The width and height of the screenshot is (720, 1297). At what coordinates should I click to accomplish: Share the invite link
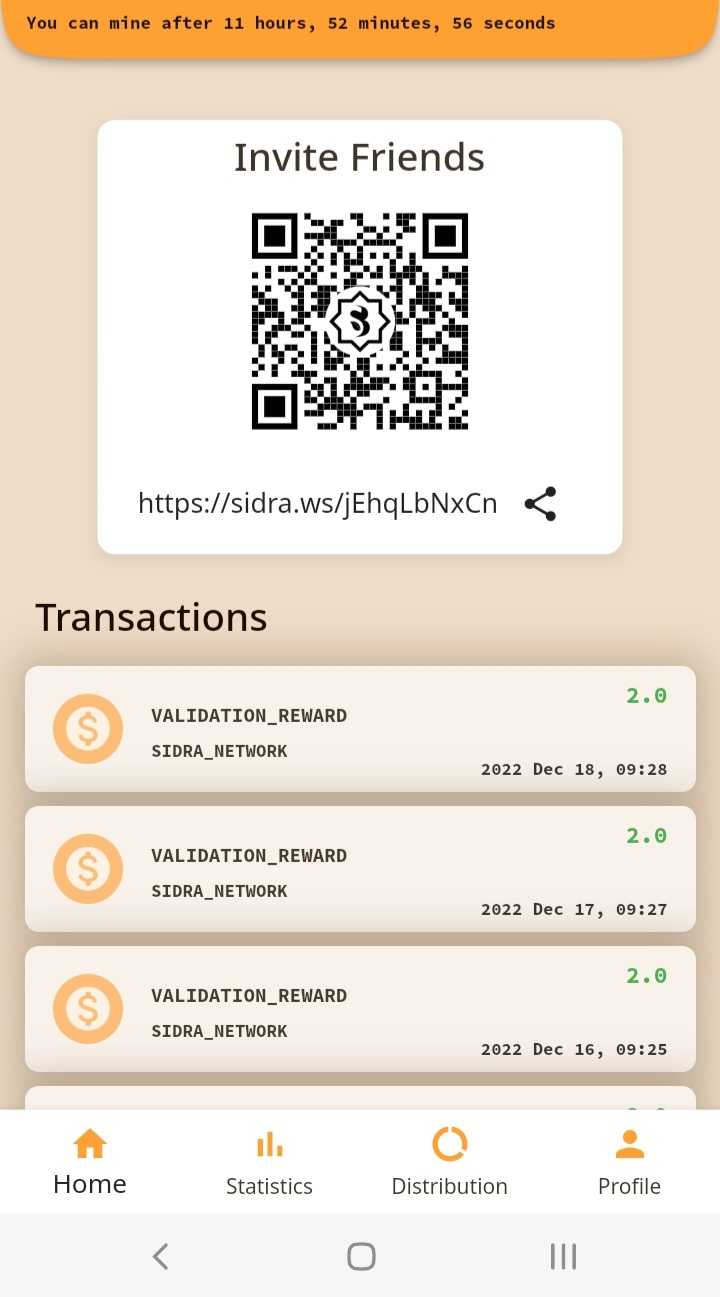click(x=540, y=504)
